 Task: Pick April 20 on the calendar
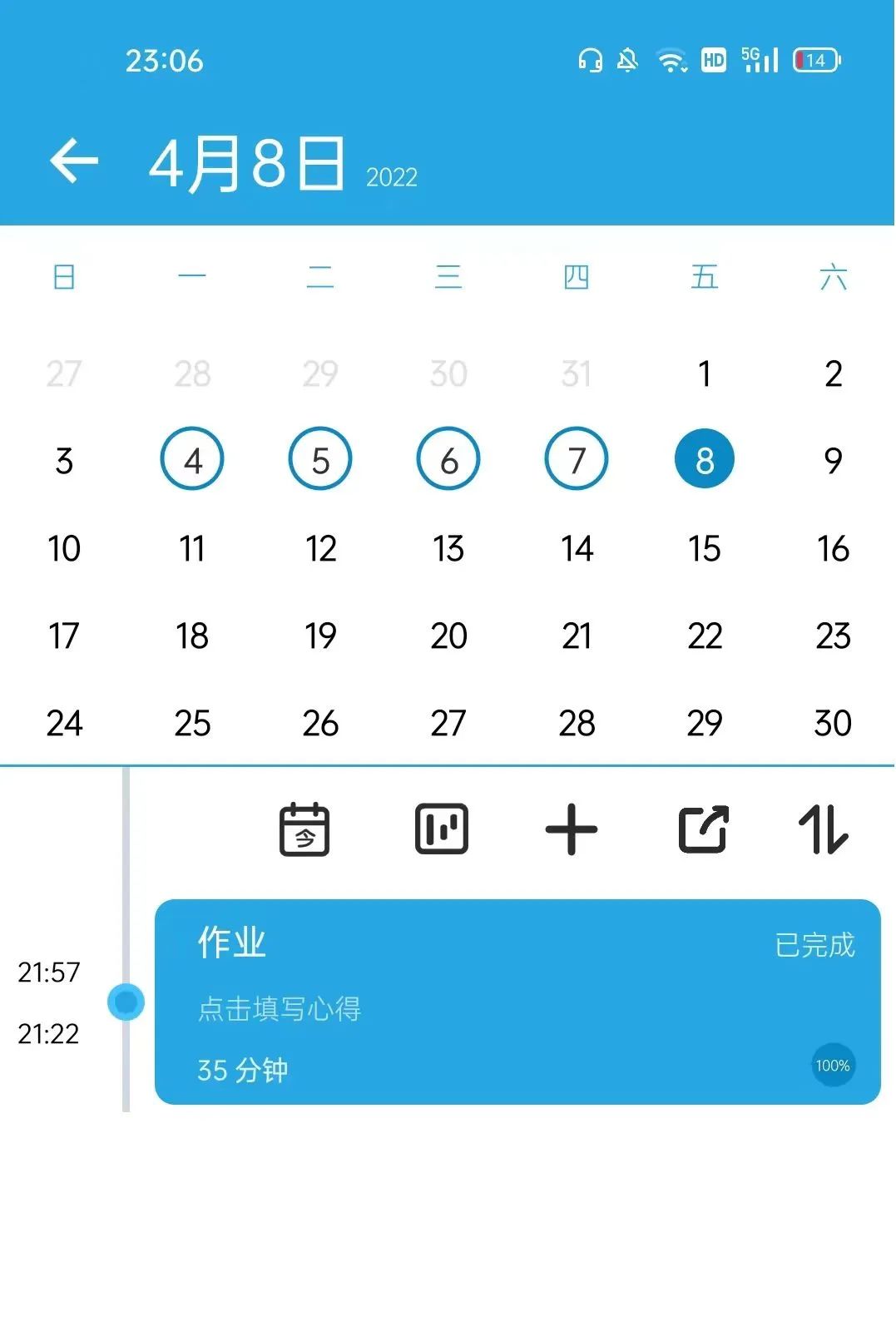click(x=448, y=636)
